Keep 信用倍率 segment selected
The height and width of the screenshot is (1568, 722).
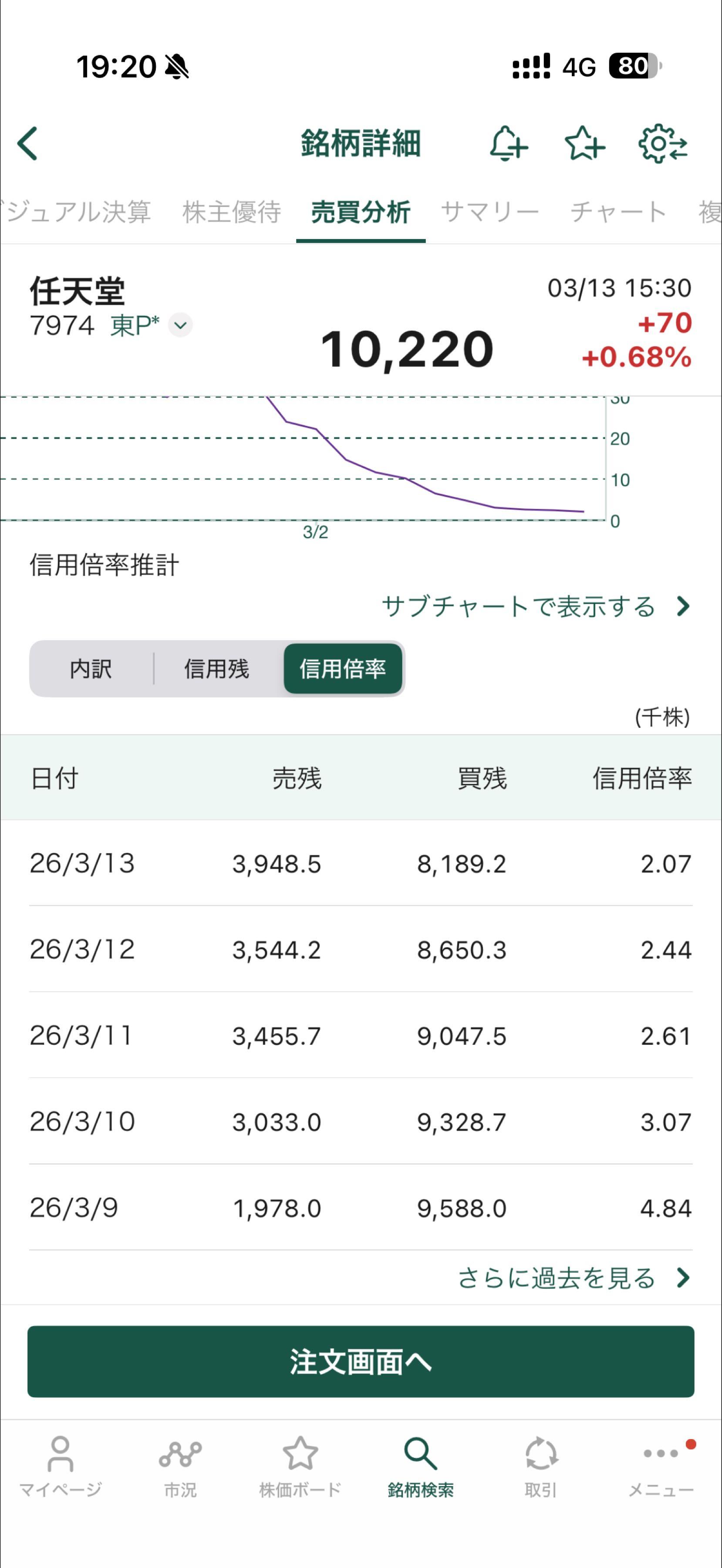[x=343, y=669]
